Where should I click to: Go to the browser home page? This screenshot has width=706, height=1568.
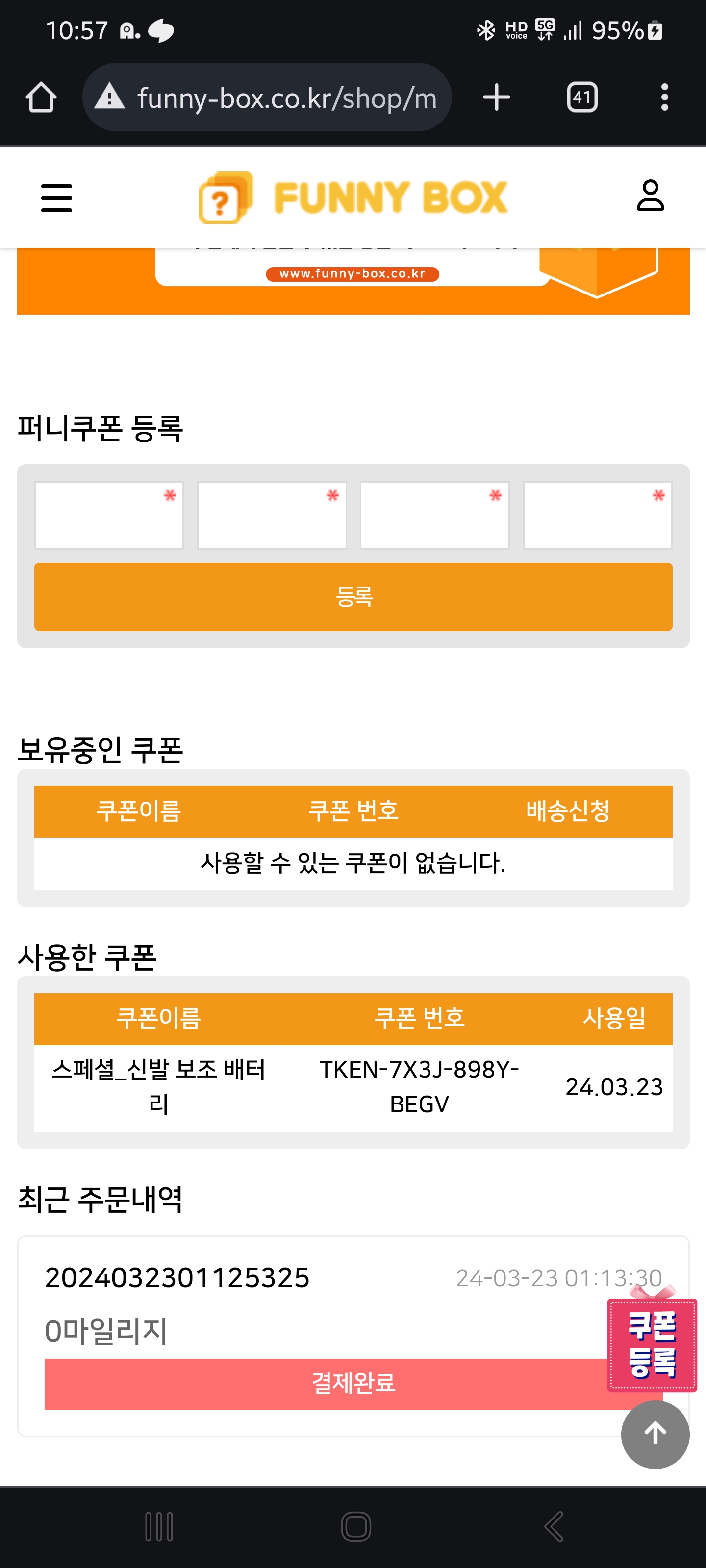click(41, 98)
